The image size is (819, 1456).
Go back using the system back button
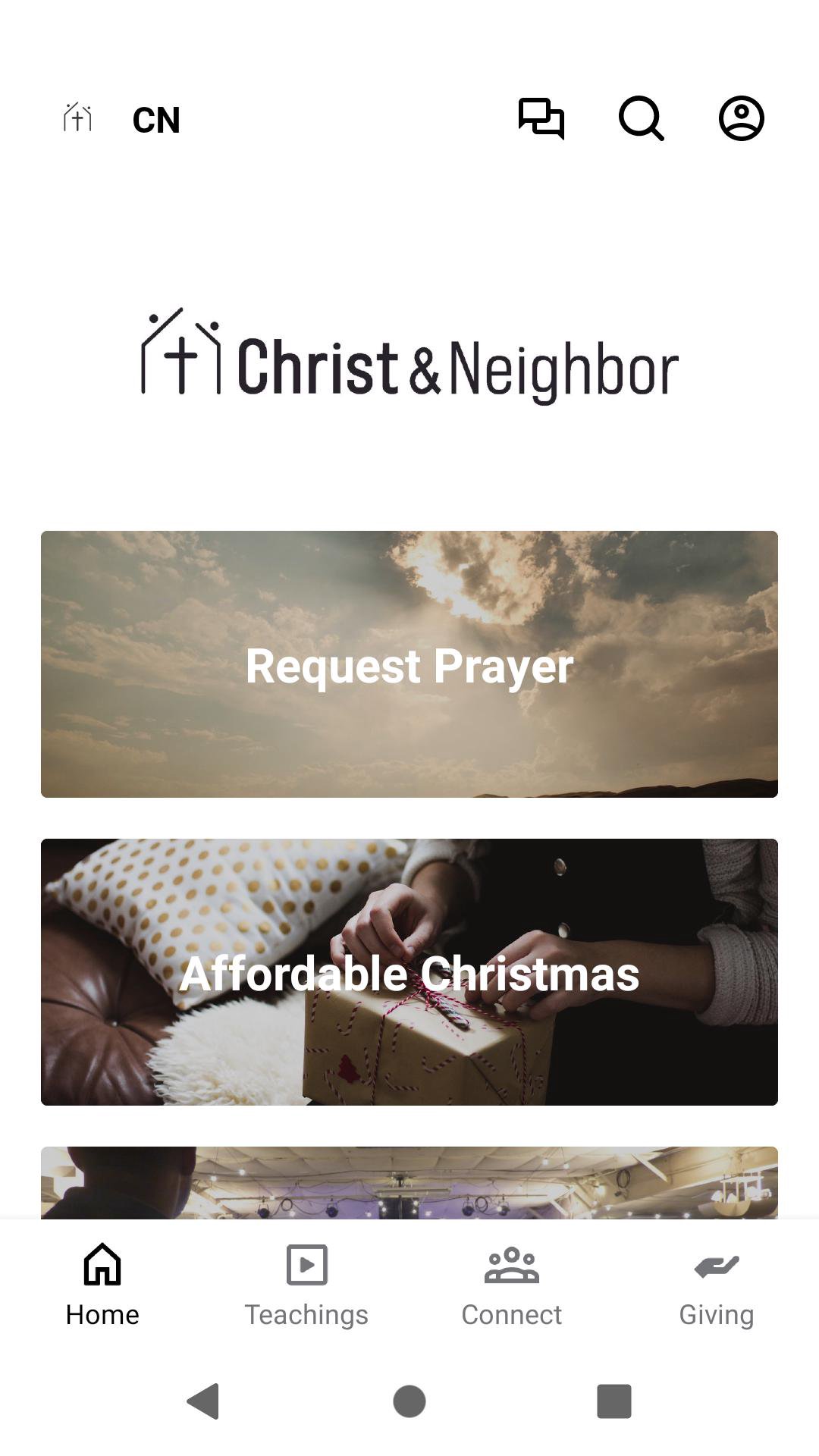[x=203, y=1401]
